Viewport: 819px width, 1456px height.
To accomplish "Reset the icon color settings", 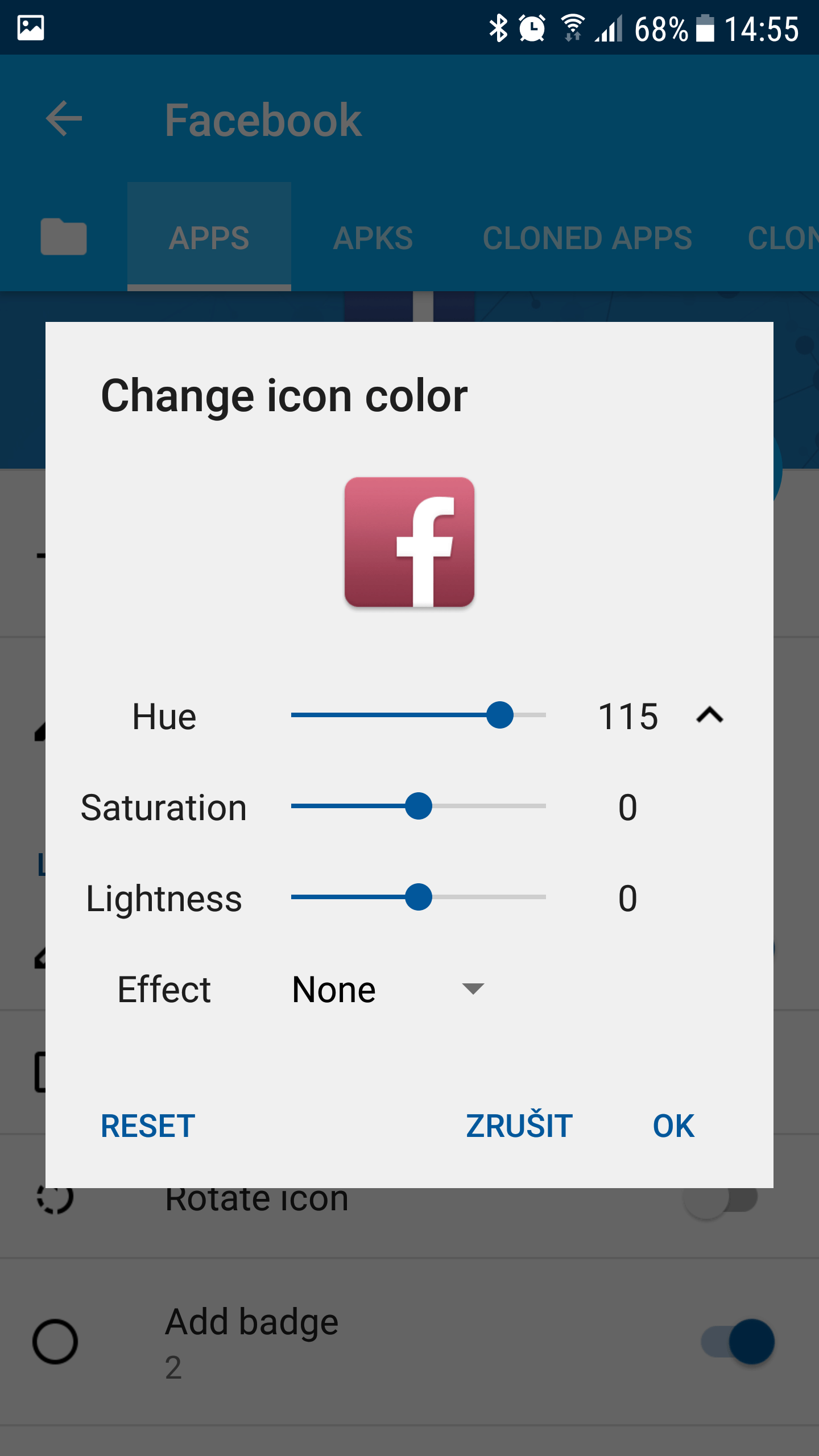I will coord(148,1126).
